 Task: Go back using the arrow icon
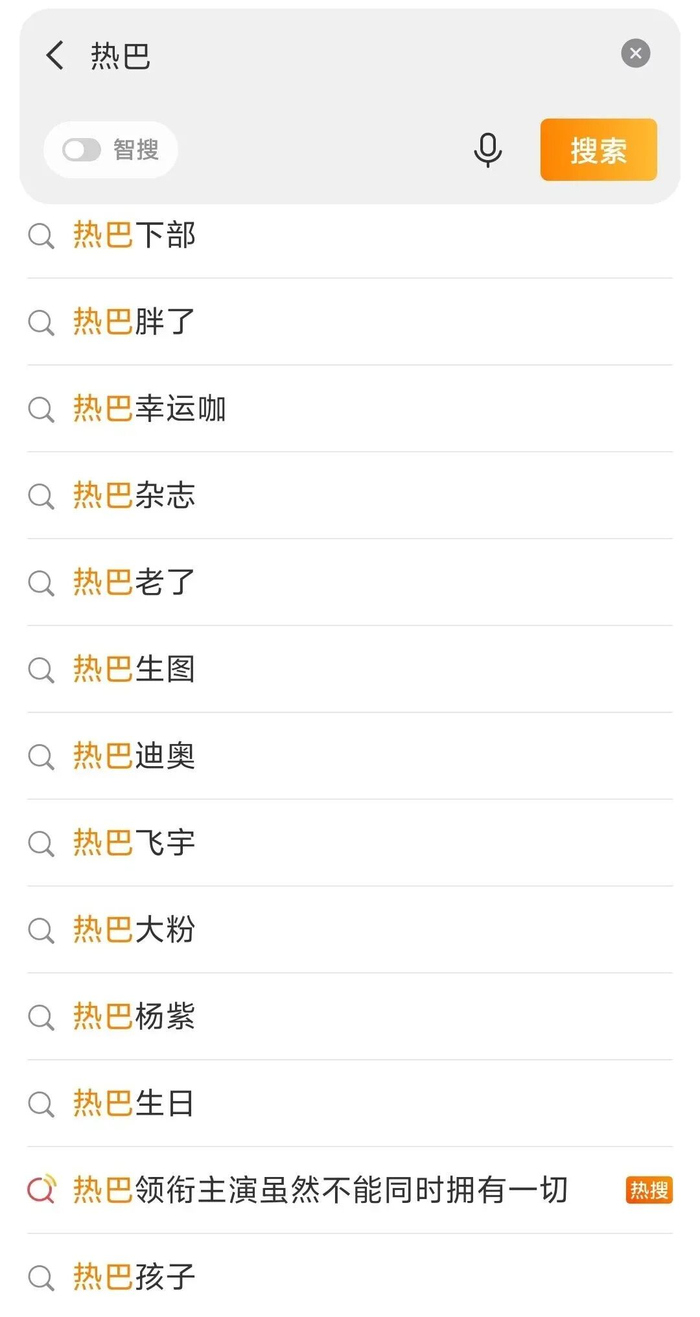pyautogui.click(x=55, y=55)
